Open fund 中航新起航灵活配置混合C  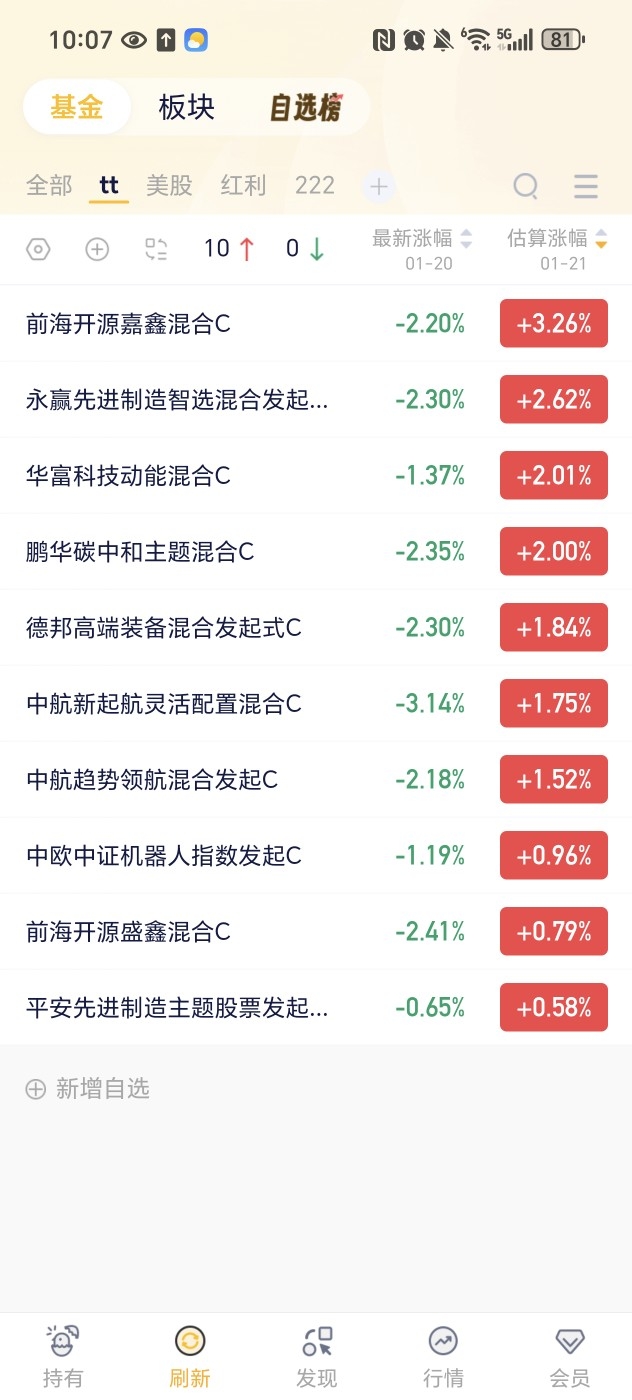pyautogui.click(x=316, y=703)
